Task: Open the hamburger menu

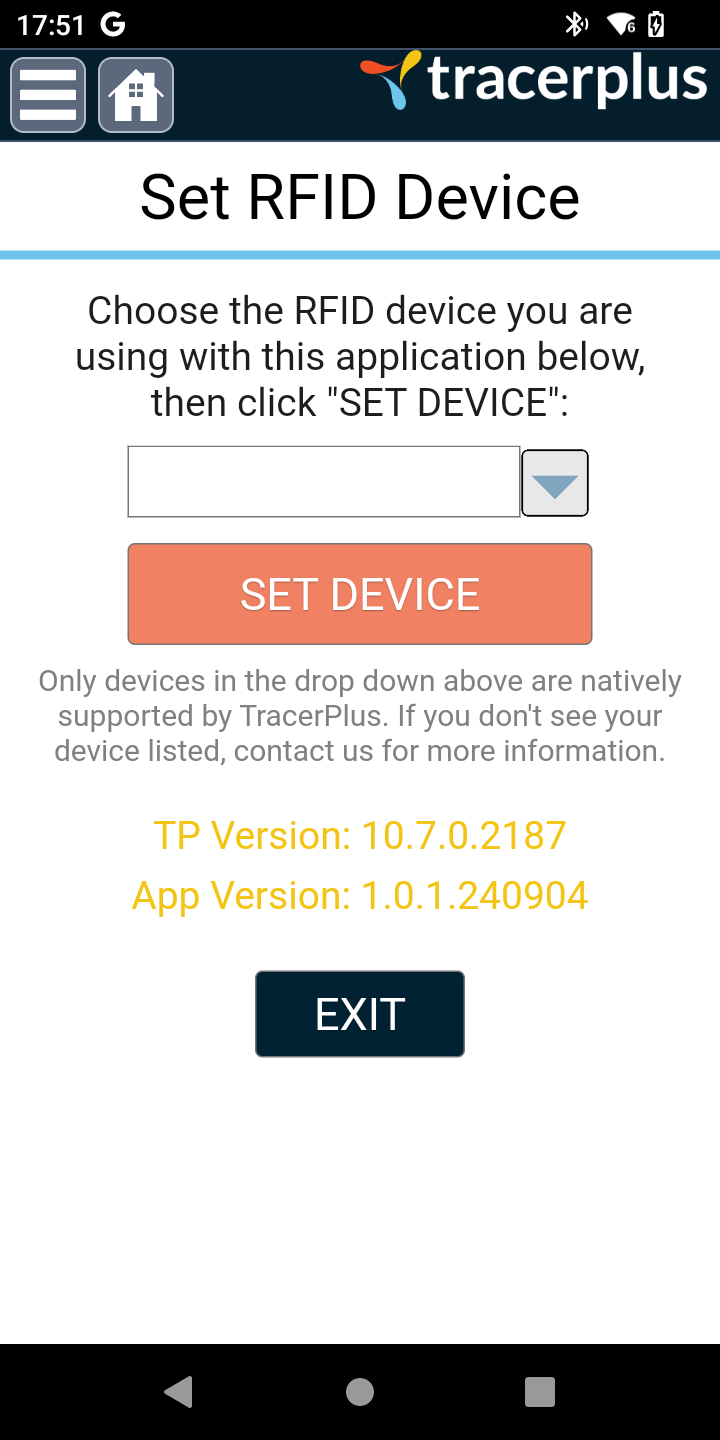Action: (x=48, y=95)
